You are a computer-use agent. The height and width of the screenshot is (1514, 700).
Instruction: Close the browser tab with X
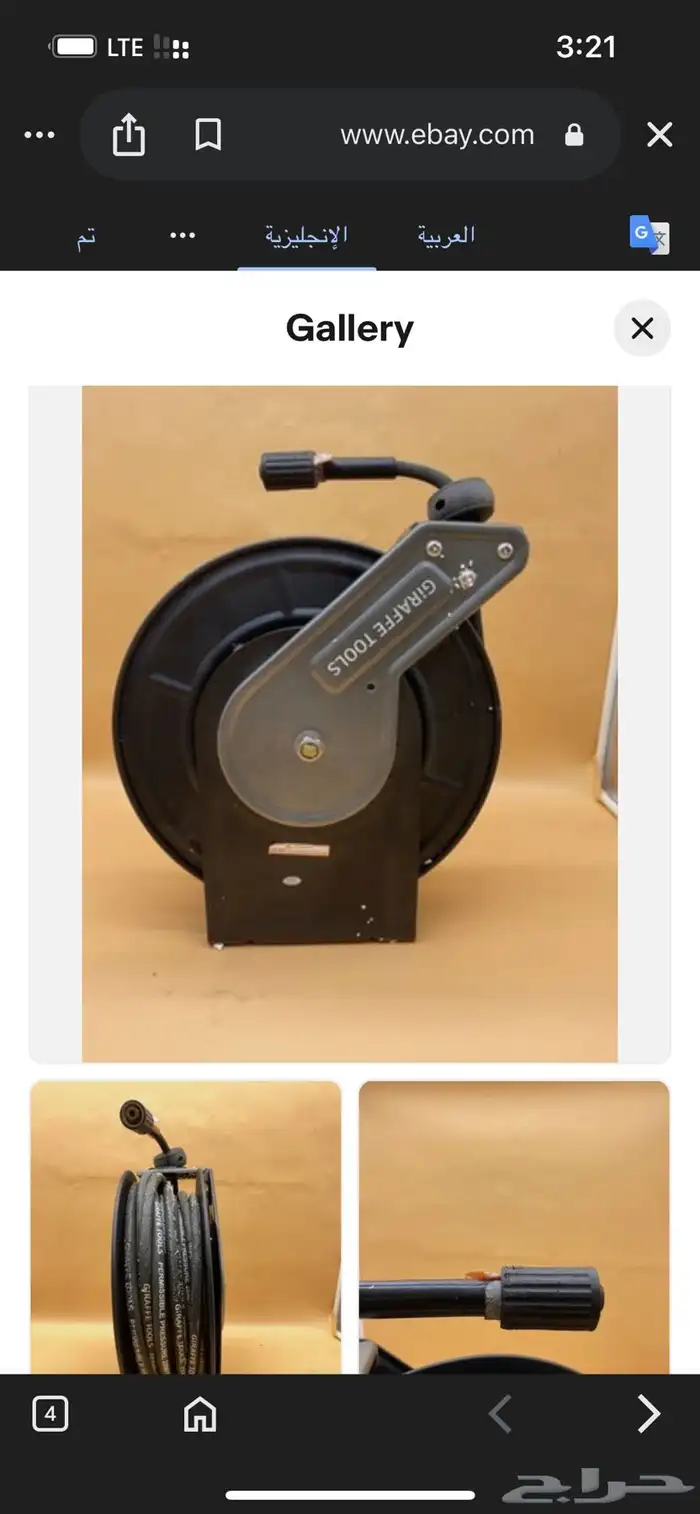pos(659,135)
